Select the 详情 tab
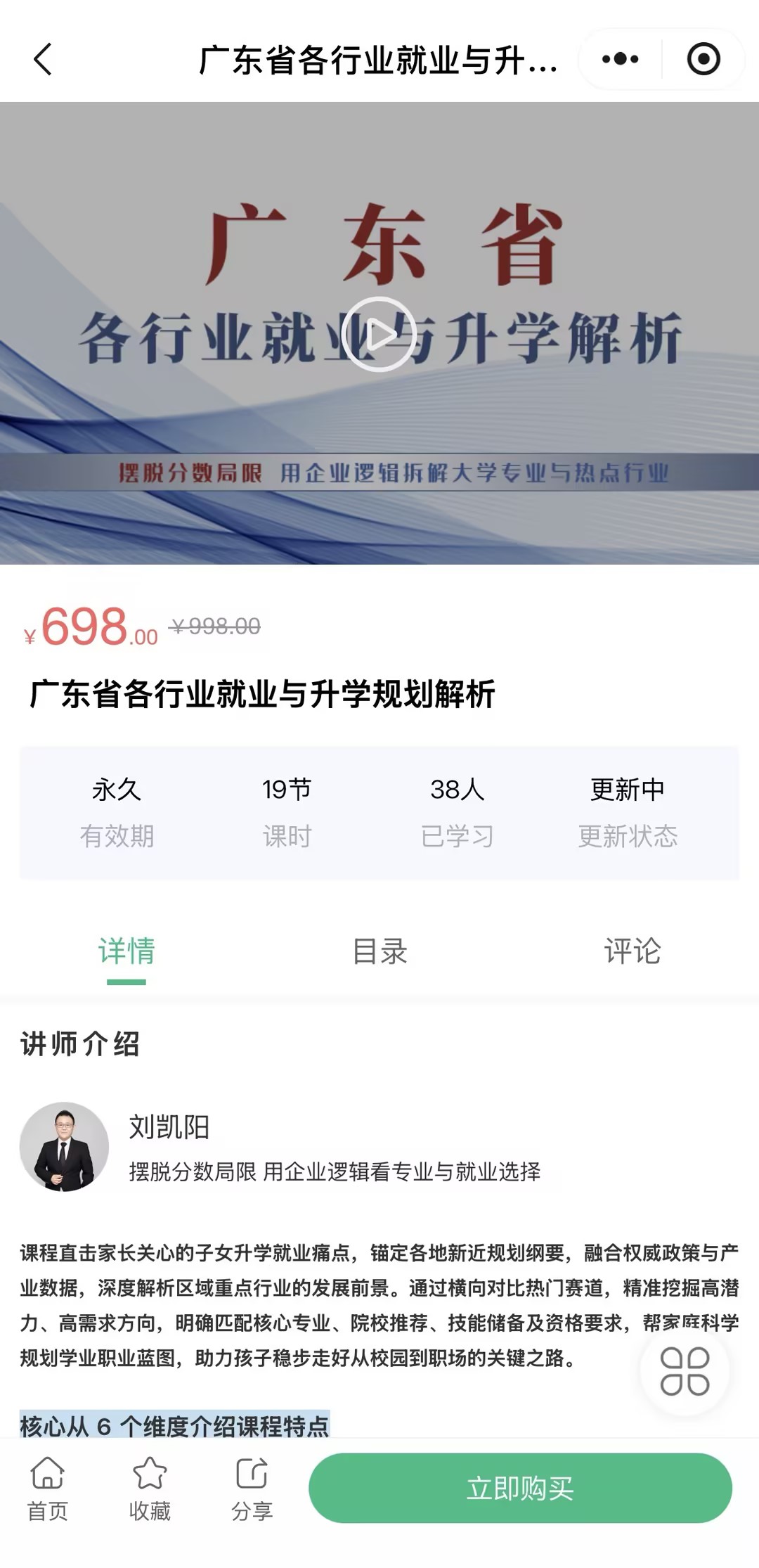Screen dimensions: 759x1568 [x=126, y=951]
